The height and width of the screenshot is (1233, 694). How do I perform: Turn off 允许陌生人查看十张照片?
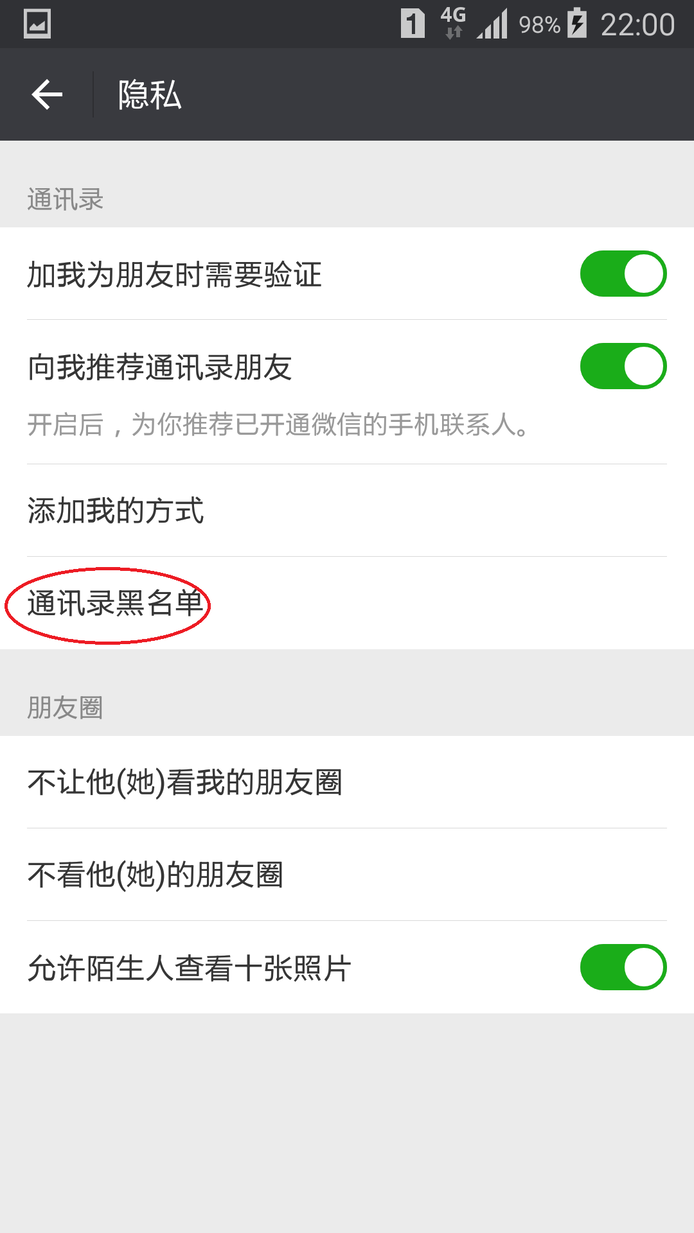(x=623, y=968)
